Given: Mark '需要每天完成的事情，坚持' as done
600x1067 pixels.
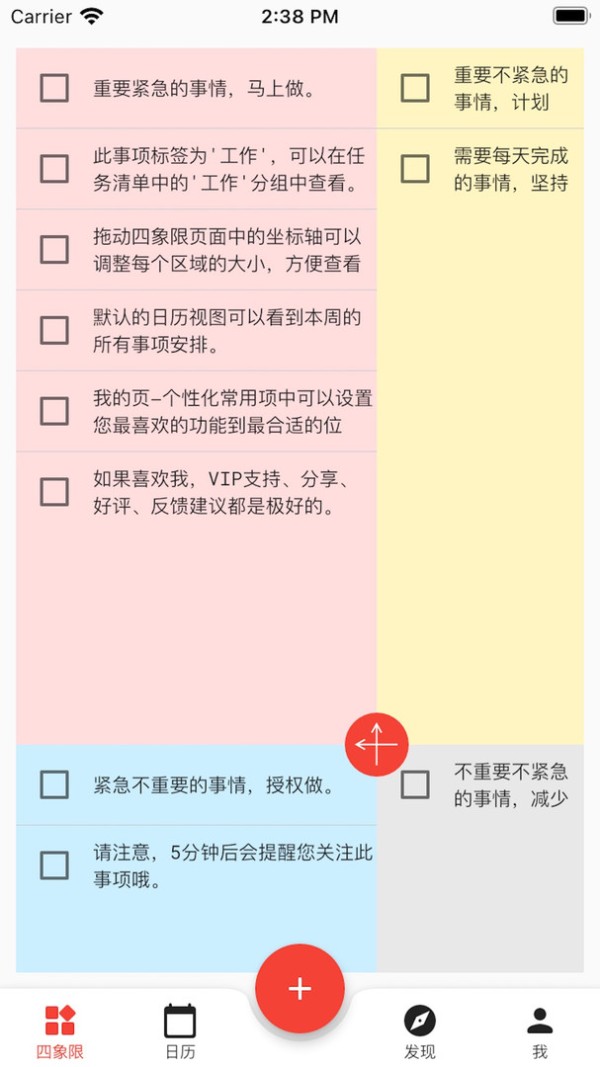Looking at the screenshot, I should pyautogui.click(x=415, y=169).
